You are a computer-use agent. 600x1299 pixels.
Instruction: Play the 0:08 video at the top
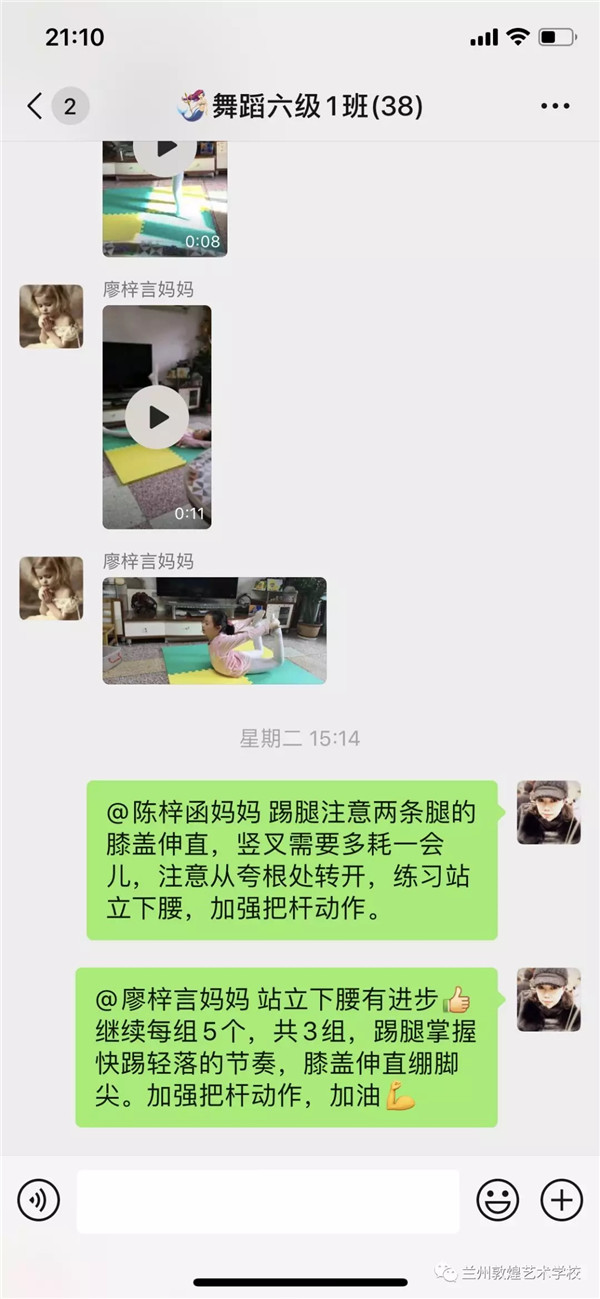(x=165, y=199)
